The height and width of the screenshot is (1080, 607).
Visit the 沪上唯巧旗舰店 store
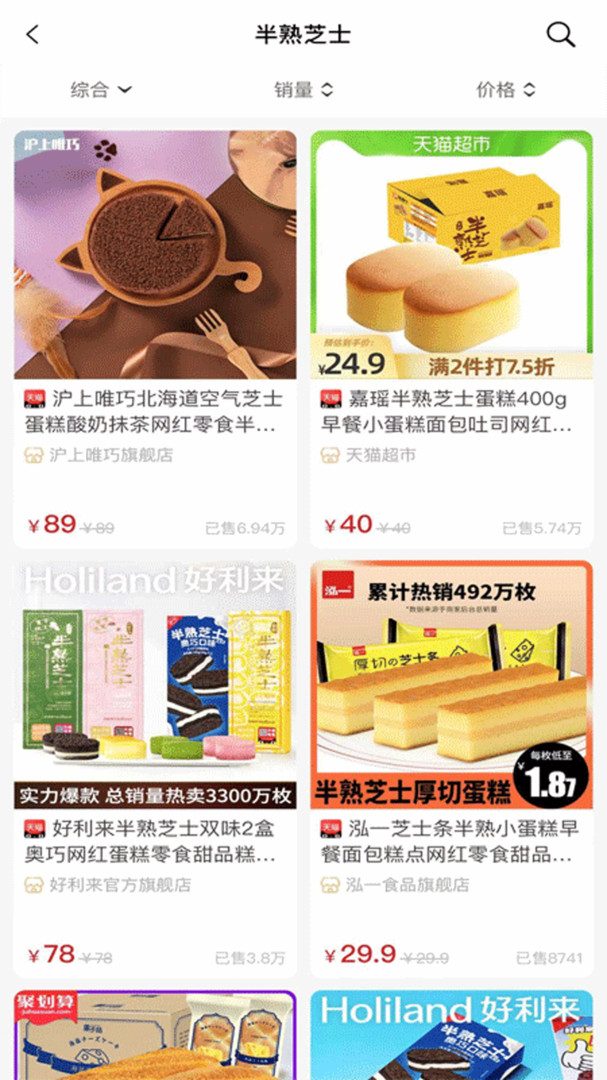coord(111,455)
